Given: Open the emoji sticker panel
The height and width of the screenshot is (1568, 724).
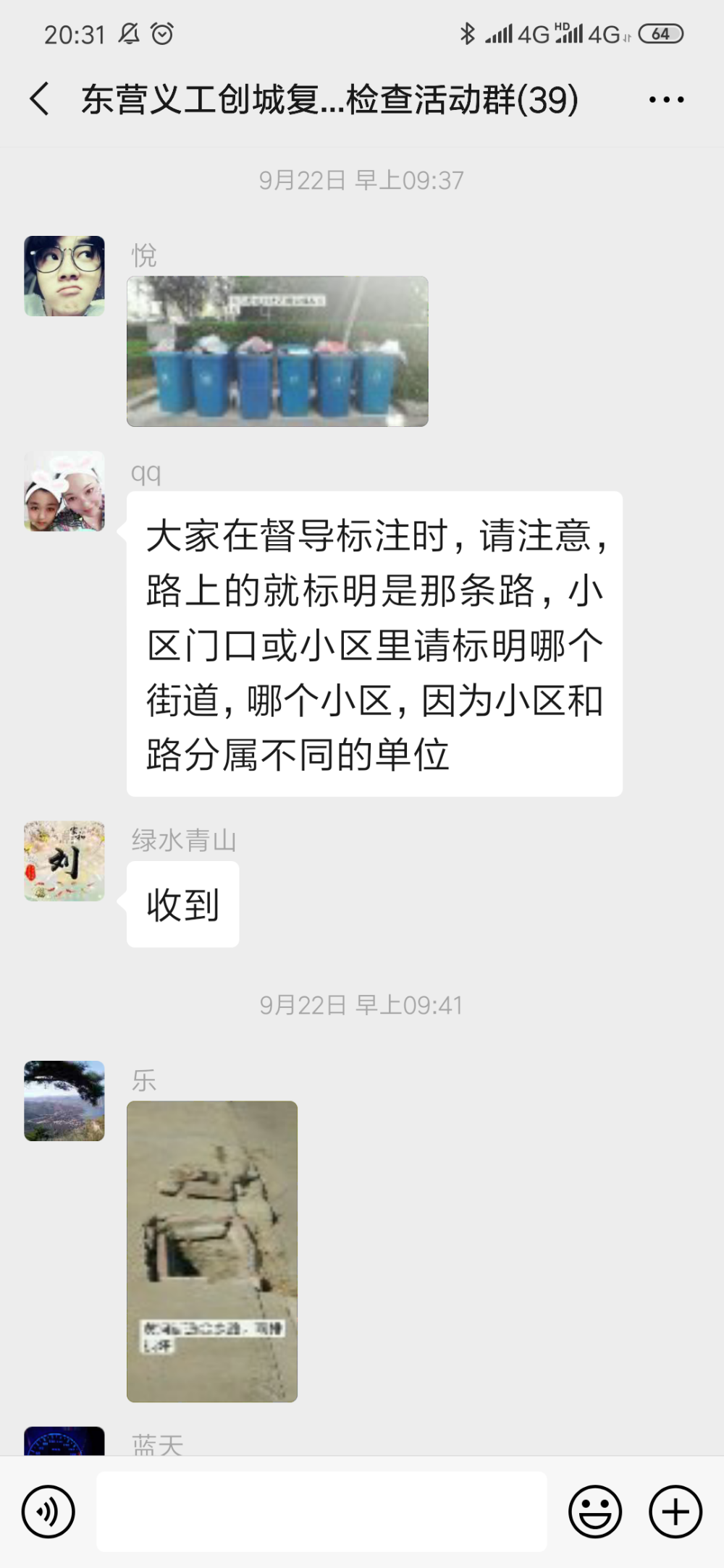Looking at the screenshot, I should tap(595, 1512).
